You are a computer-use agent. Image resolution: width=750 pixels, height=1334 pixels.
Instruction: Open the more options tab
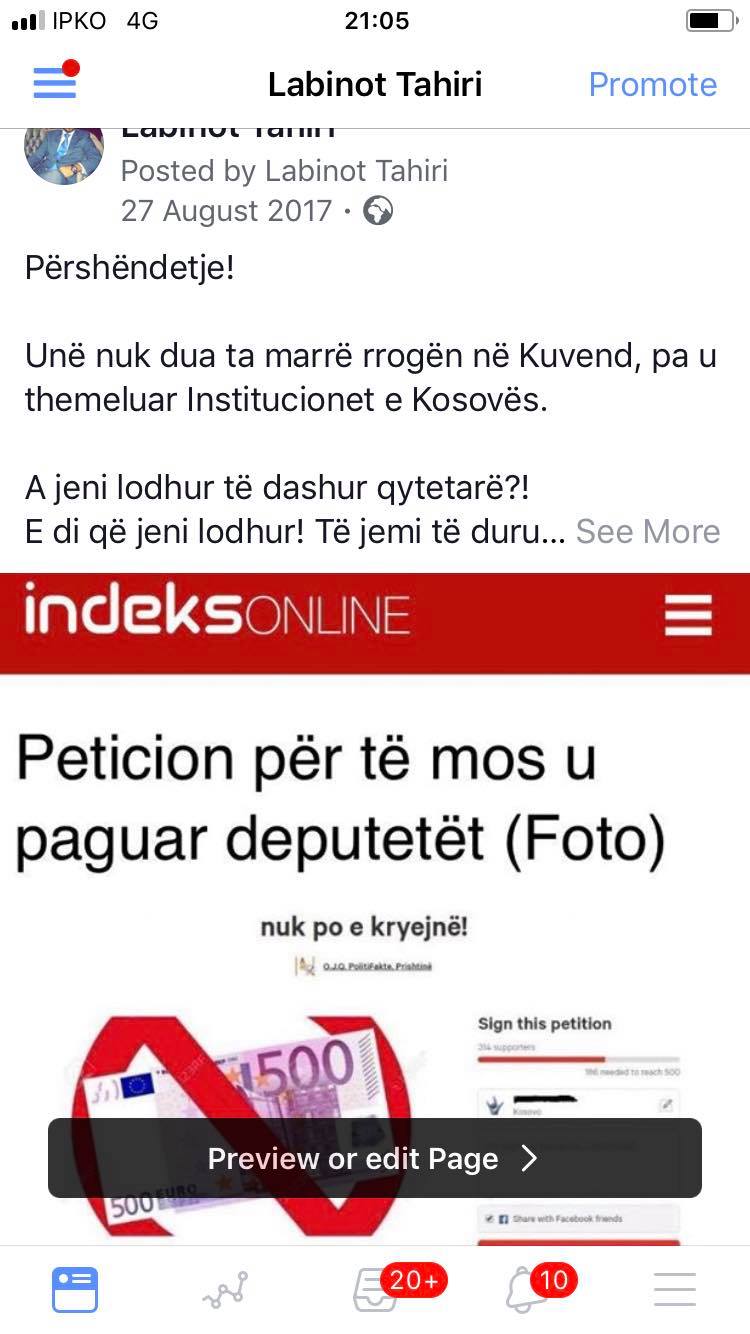pyautogui.click(x=675, y=1289)
